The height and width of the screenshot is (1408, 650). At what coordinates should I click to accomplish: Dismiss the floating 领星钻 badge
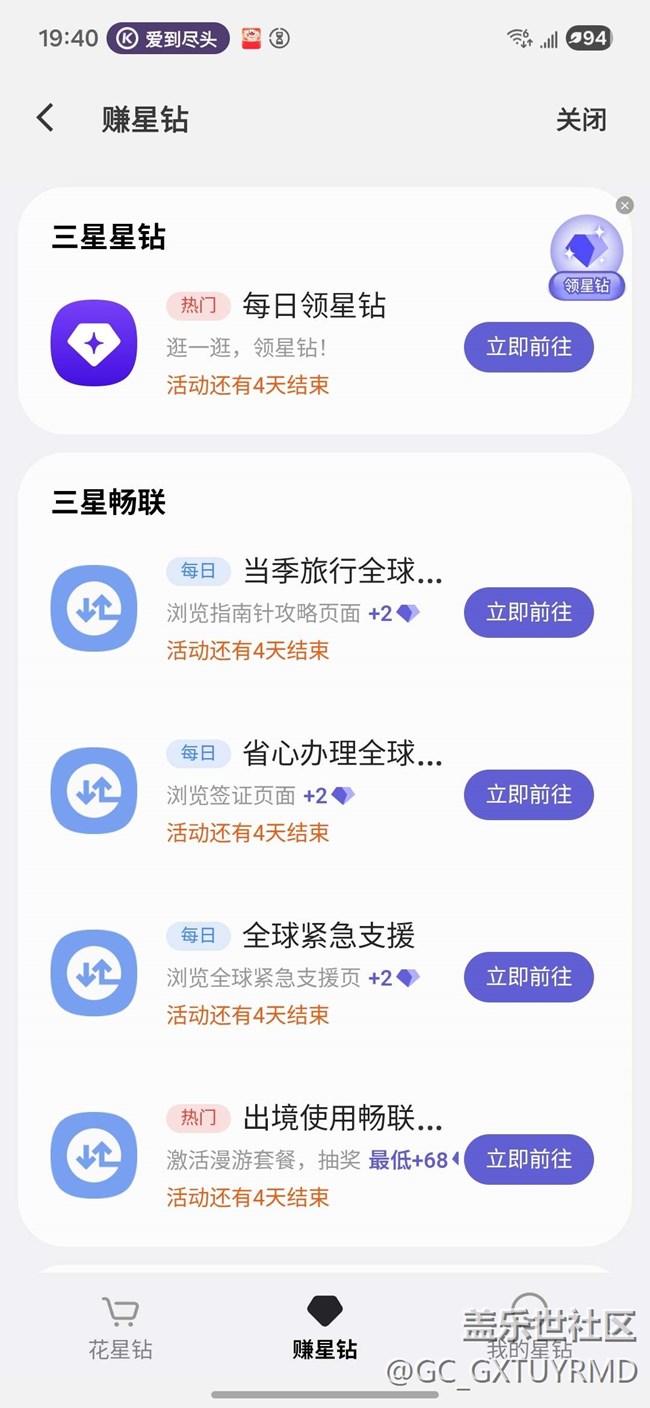(x=625, y=206)
